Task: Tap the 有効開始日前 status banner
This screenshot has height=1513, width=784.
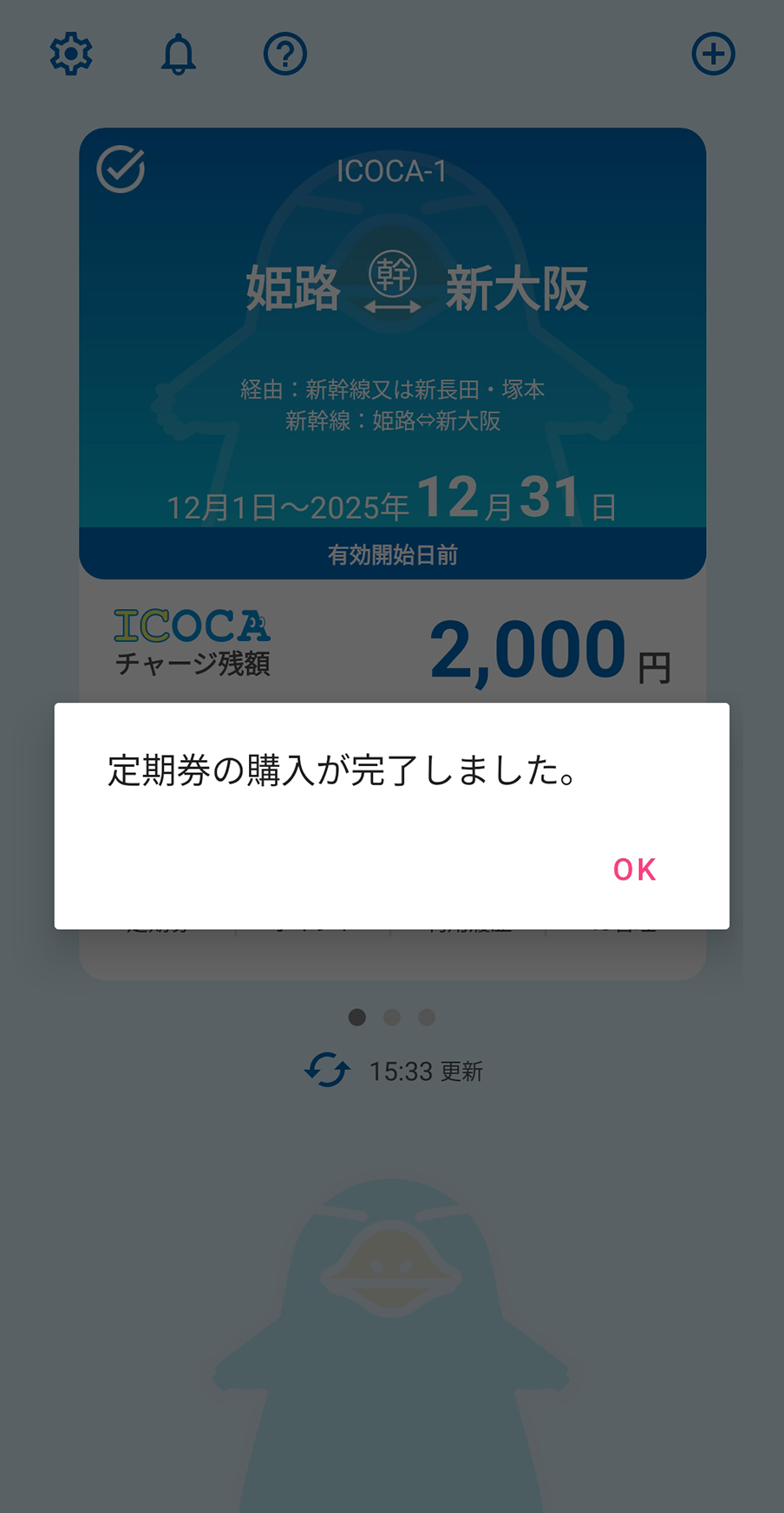Action: (392, 553)
